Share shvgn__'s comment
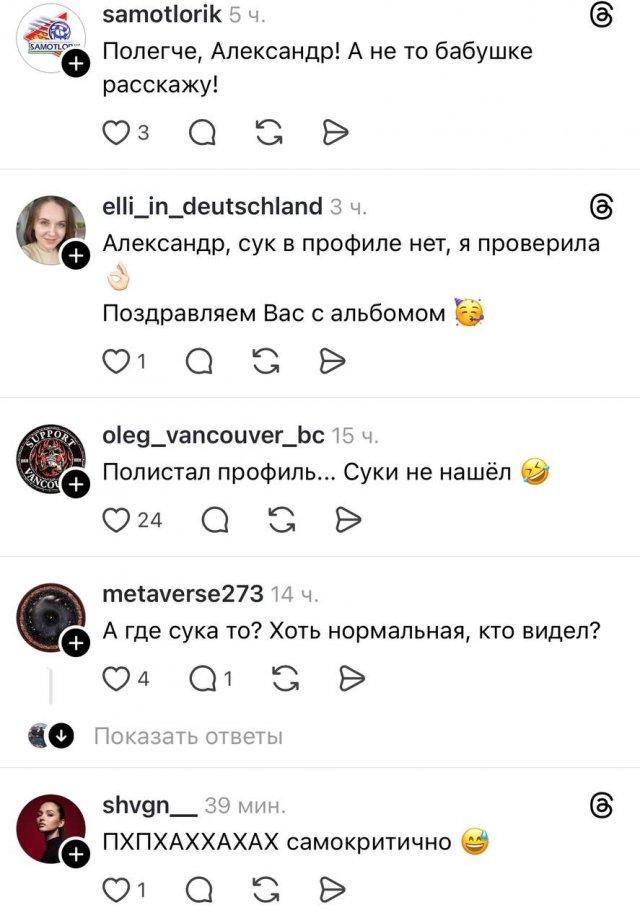The height and width of the screenshot is (923, 640). [x=333, y=890]
